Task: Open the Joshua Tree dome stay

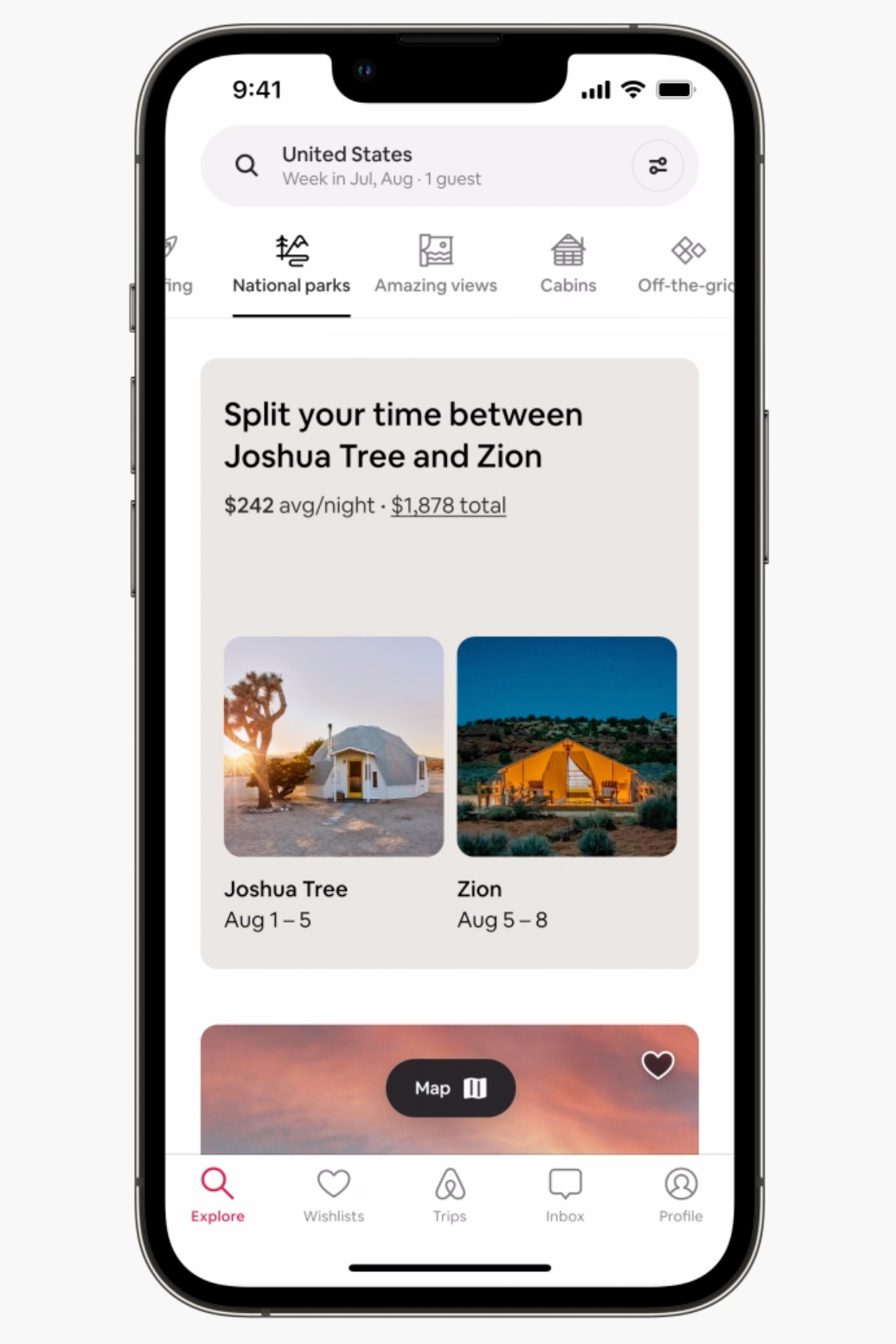Action: (334, 746)
